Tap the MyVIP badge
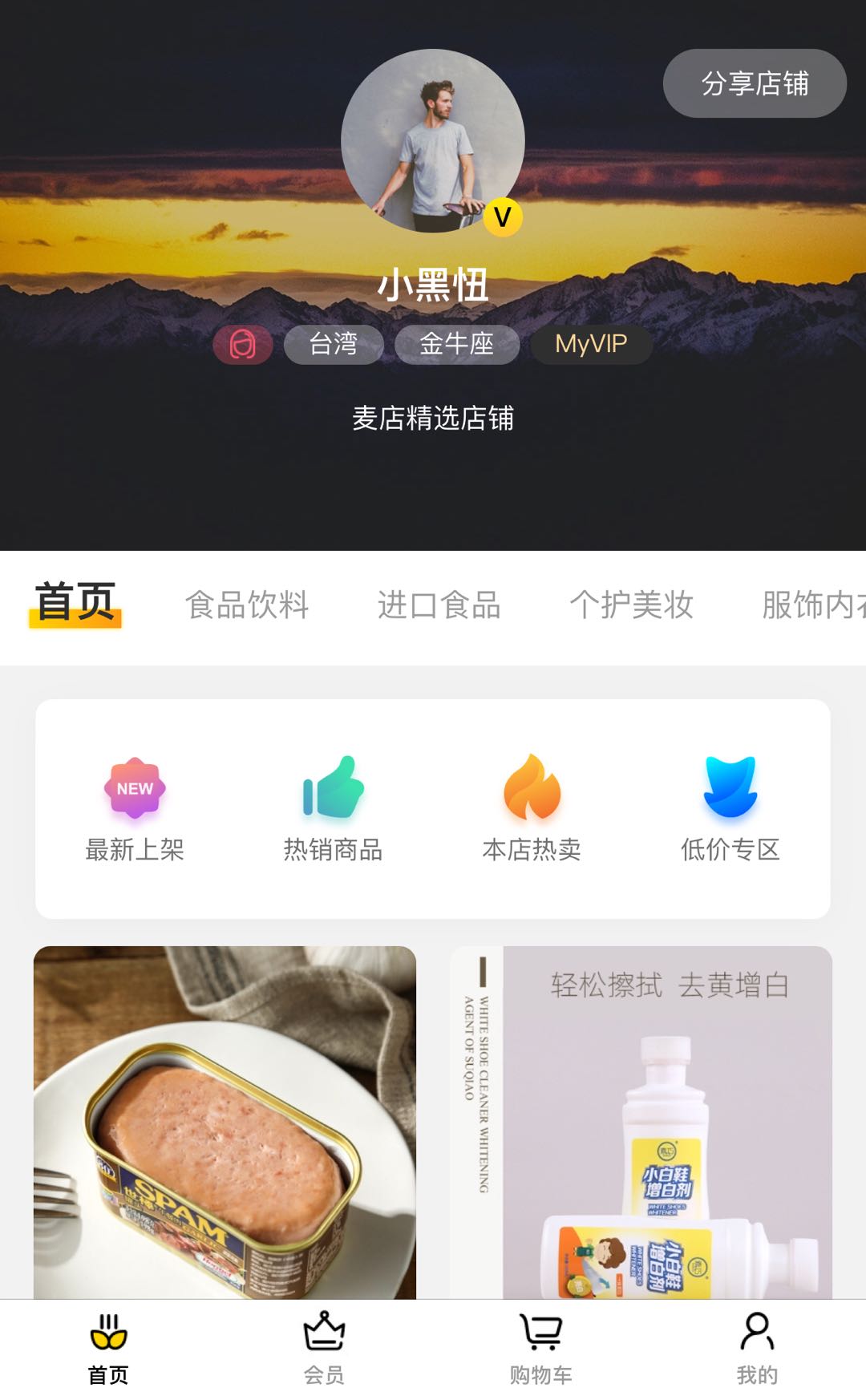Image resolution: width=866 pixels, height=1400 pixels. coord(592,344)
